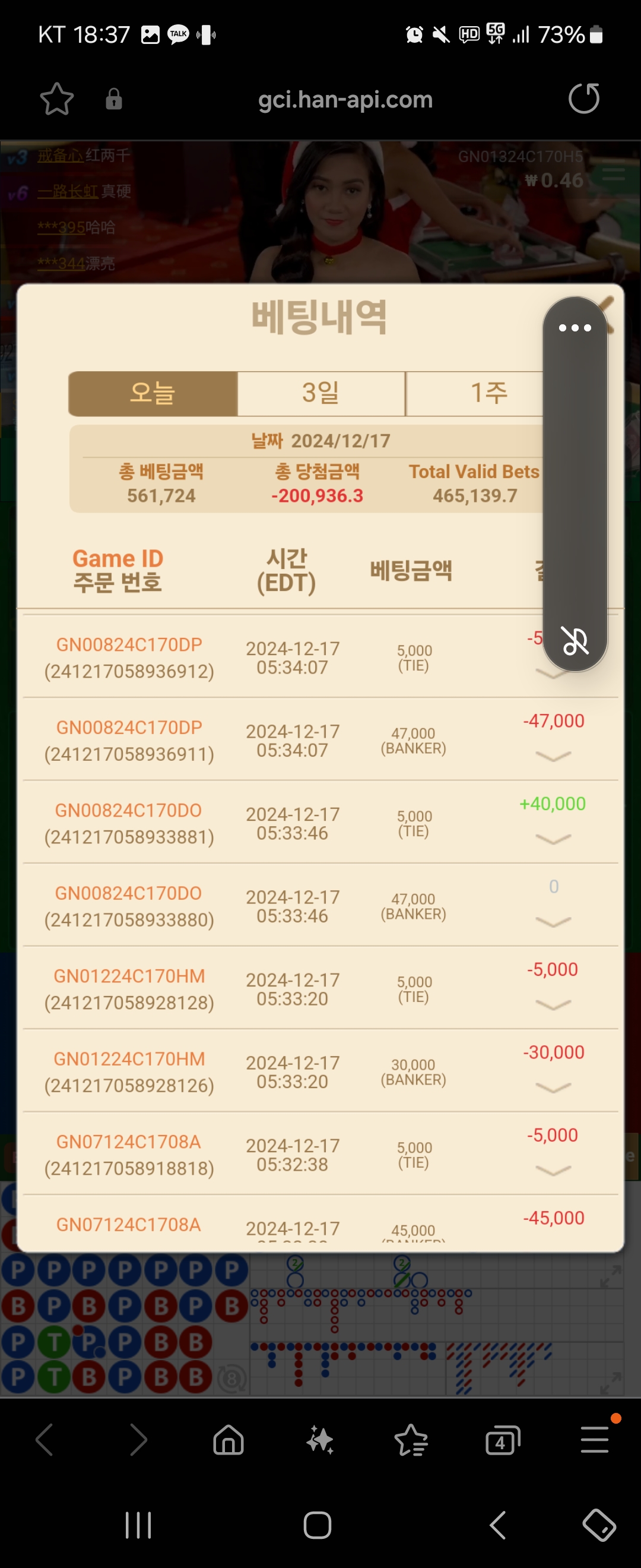Tap the gci.han-api.com address bar
Image resolution: width=641 pixels, height=1568 pixels.
point(345,99)
